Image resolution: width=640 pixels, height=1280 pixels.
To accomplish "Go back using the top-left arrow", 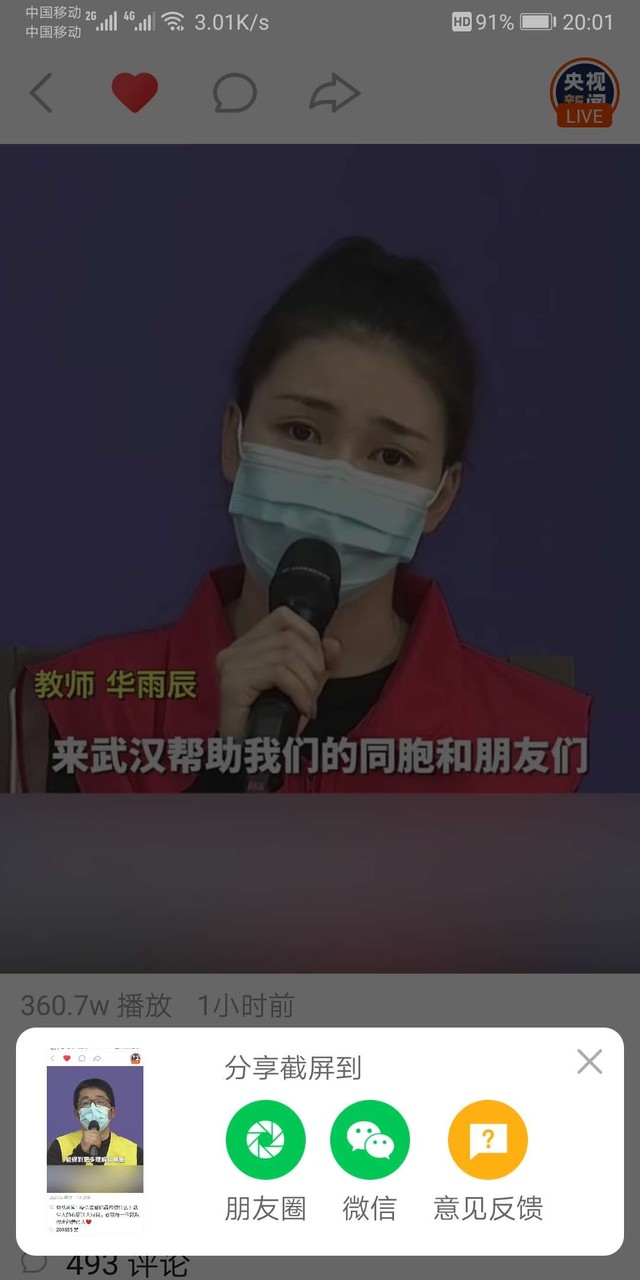I will [x=41, y=93].
